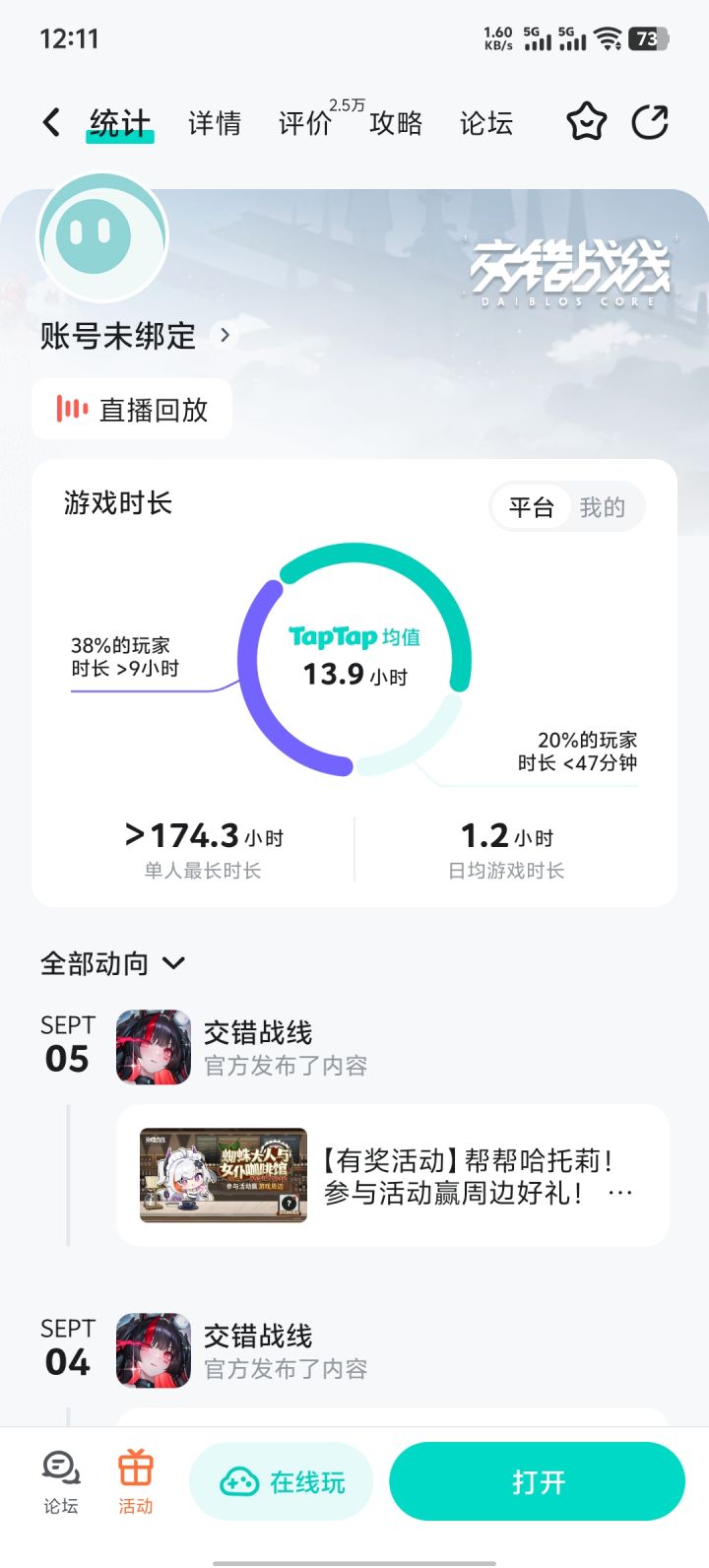This screenshot has width=709, height=1568.
Task: Share this game page
Action: coord(650,123)
